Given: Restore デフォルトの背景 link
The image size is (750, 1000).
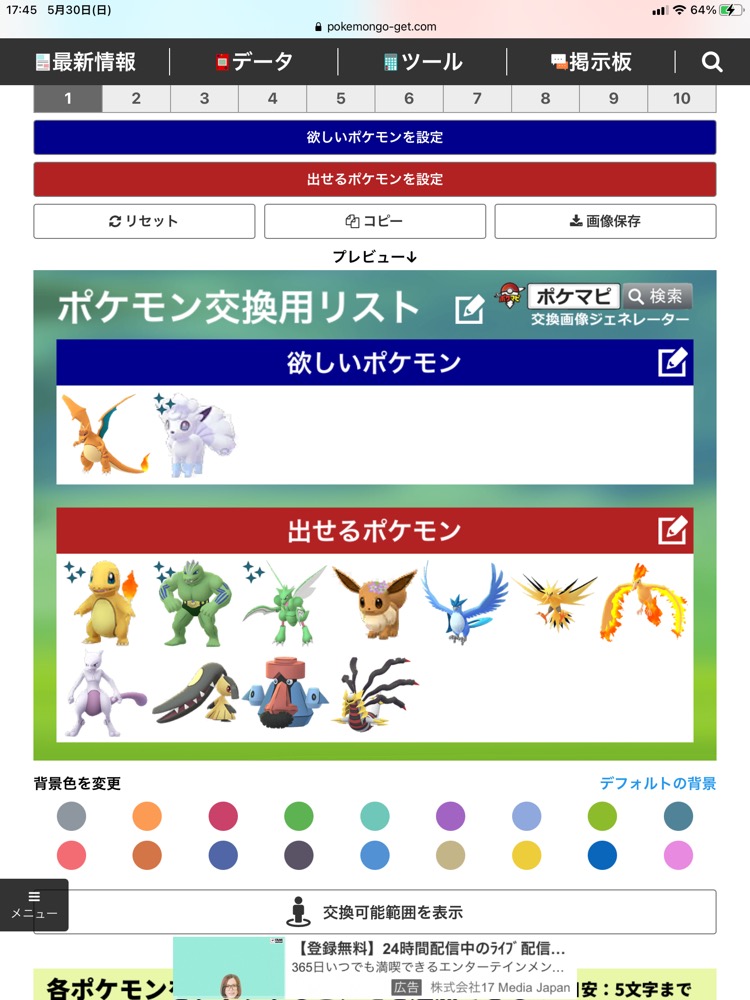Looking at the screenshot, I should (657, 783).
